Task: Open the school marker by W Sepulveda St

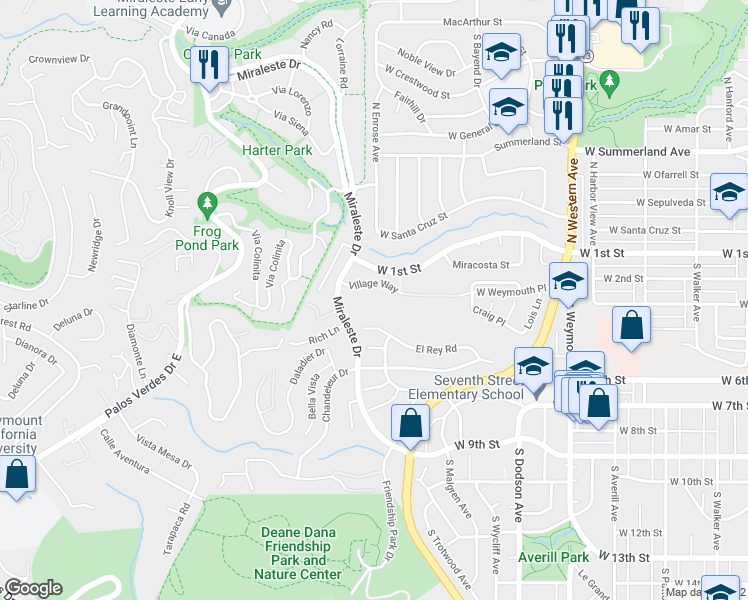Action: tap(728, 192)
